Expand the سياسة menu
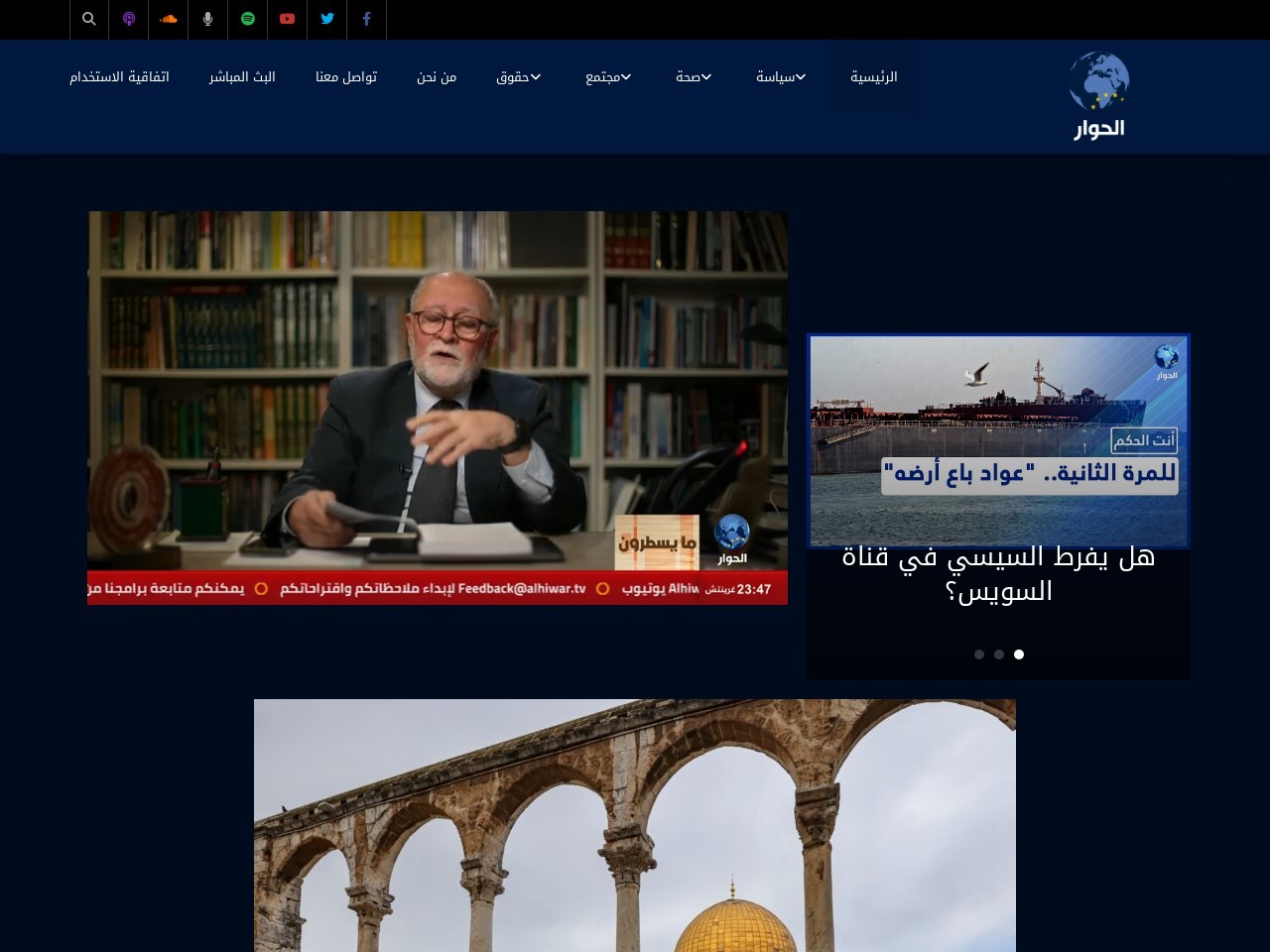 [x=781, y=77]
